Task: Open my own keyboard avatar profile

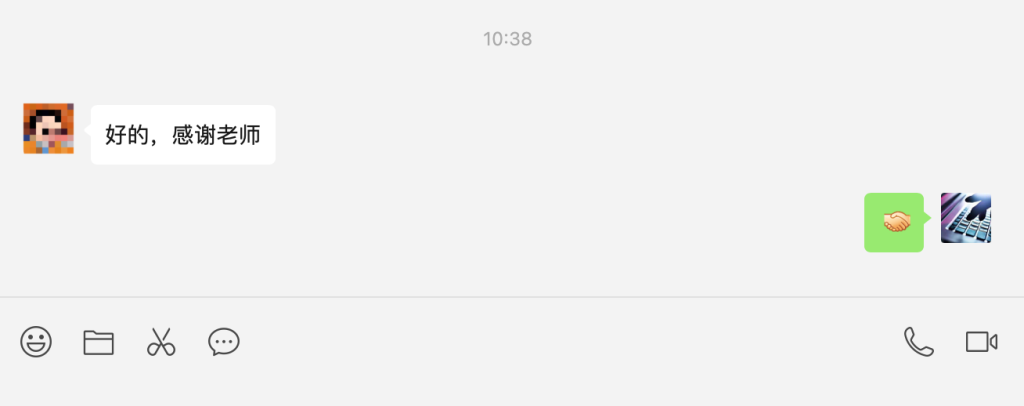Action: pos(965,219)
